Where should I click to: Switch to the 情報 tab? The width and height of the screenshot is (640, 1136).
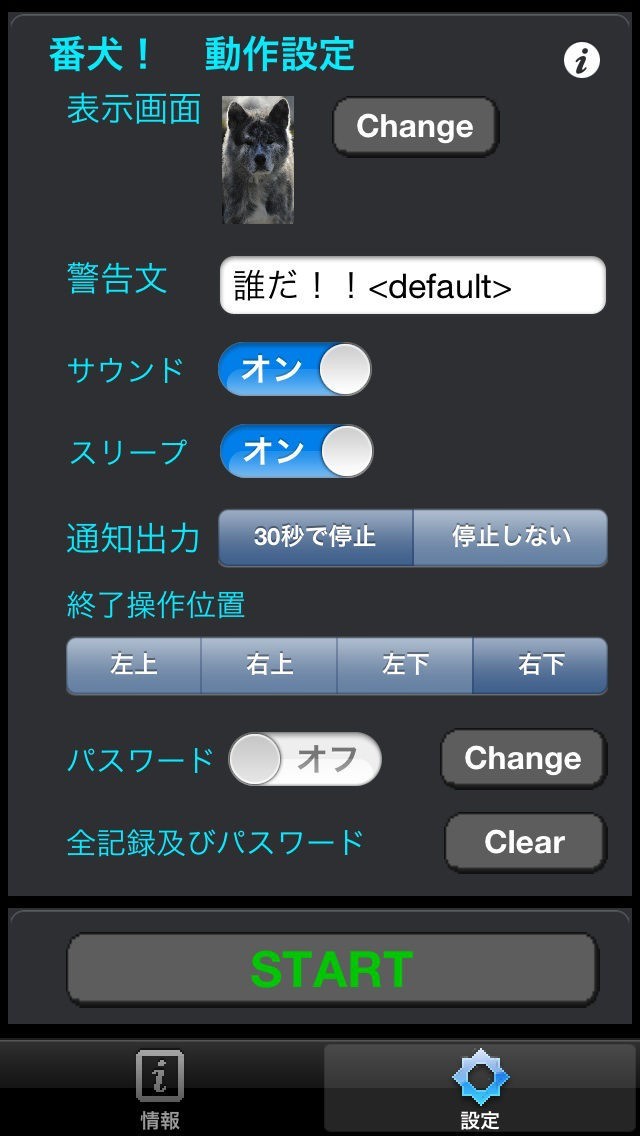pos(160,1090)
